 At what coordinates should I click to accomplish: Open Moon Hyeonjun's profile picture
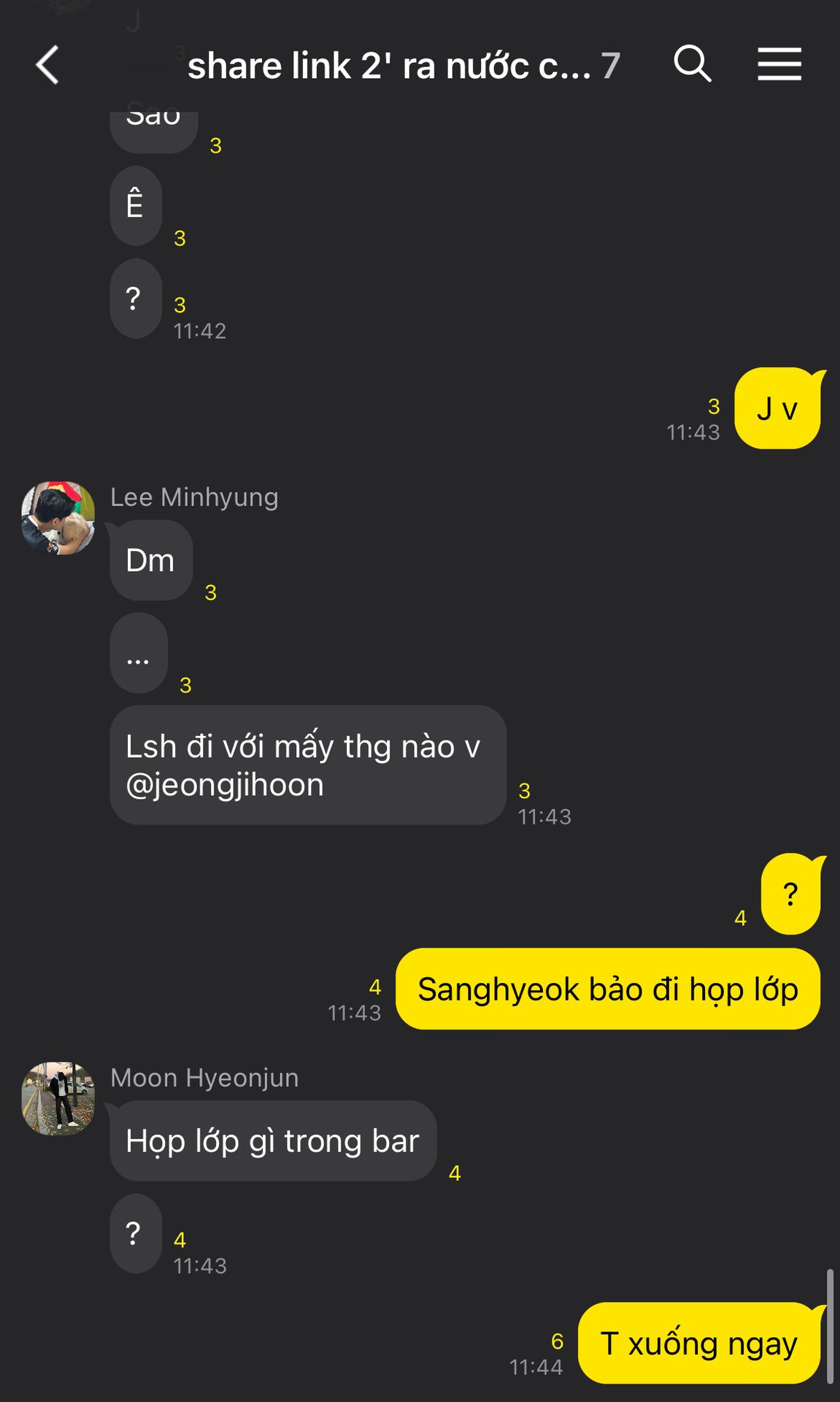[x=58, y=1098]
